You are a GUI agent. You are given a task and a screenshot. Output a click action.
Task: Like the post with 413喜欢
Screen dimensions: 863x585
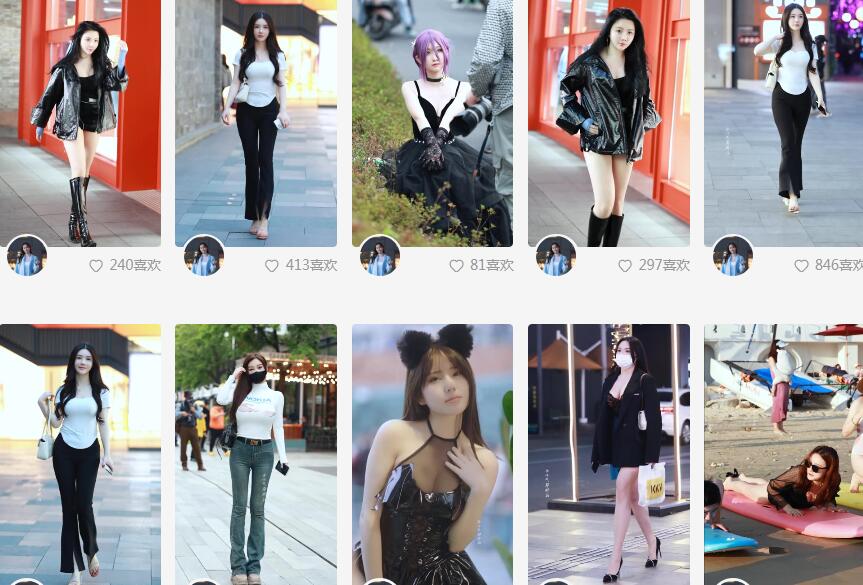pos(272,266)
